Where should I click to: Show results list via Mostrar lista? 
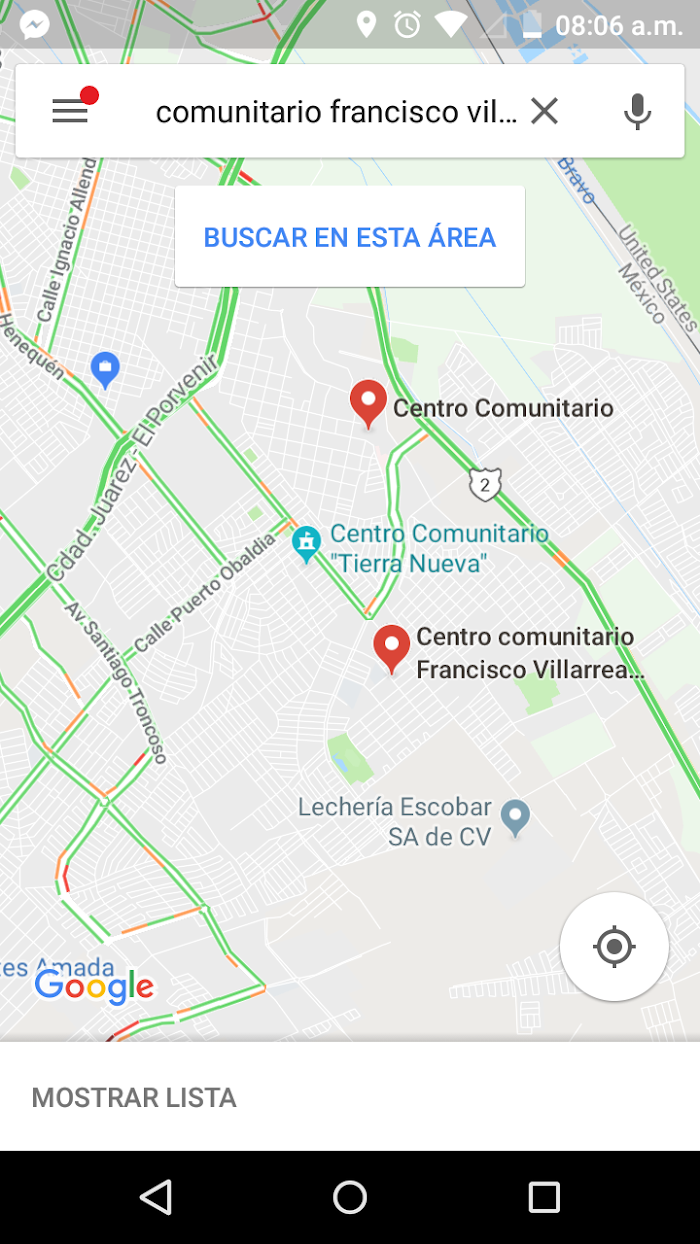point(134,1097)
